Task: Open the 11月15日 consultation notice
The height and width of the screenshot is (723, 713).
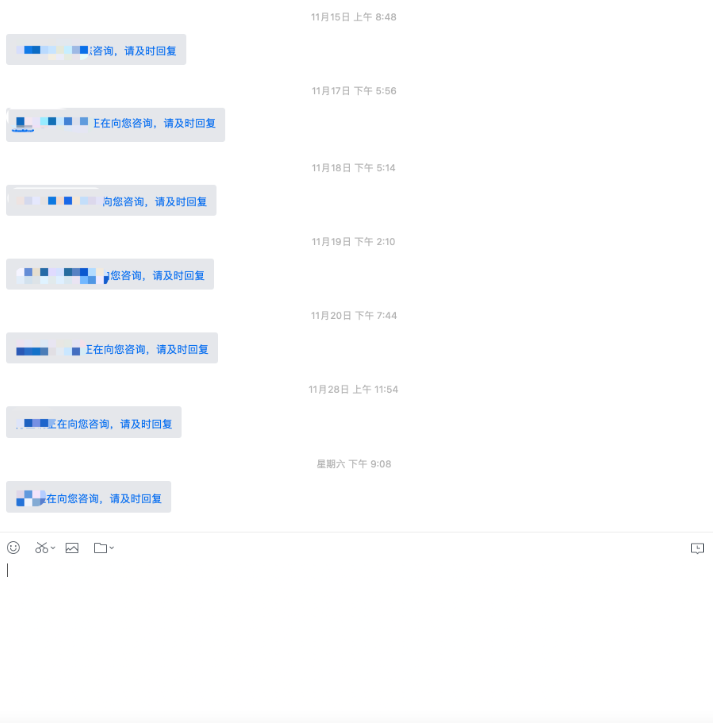Action: tap(96, 50)
